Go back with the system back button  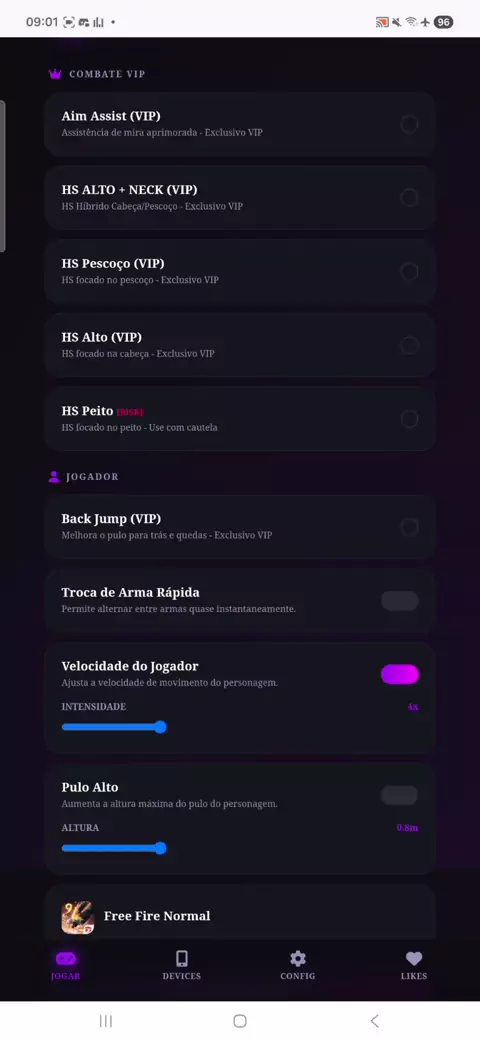point(375,1020)
